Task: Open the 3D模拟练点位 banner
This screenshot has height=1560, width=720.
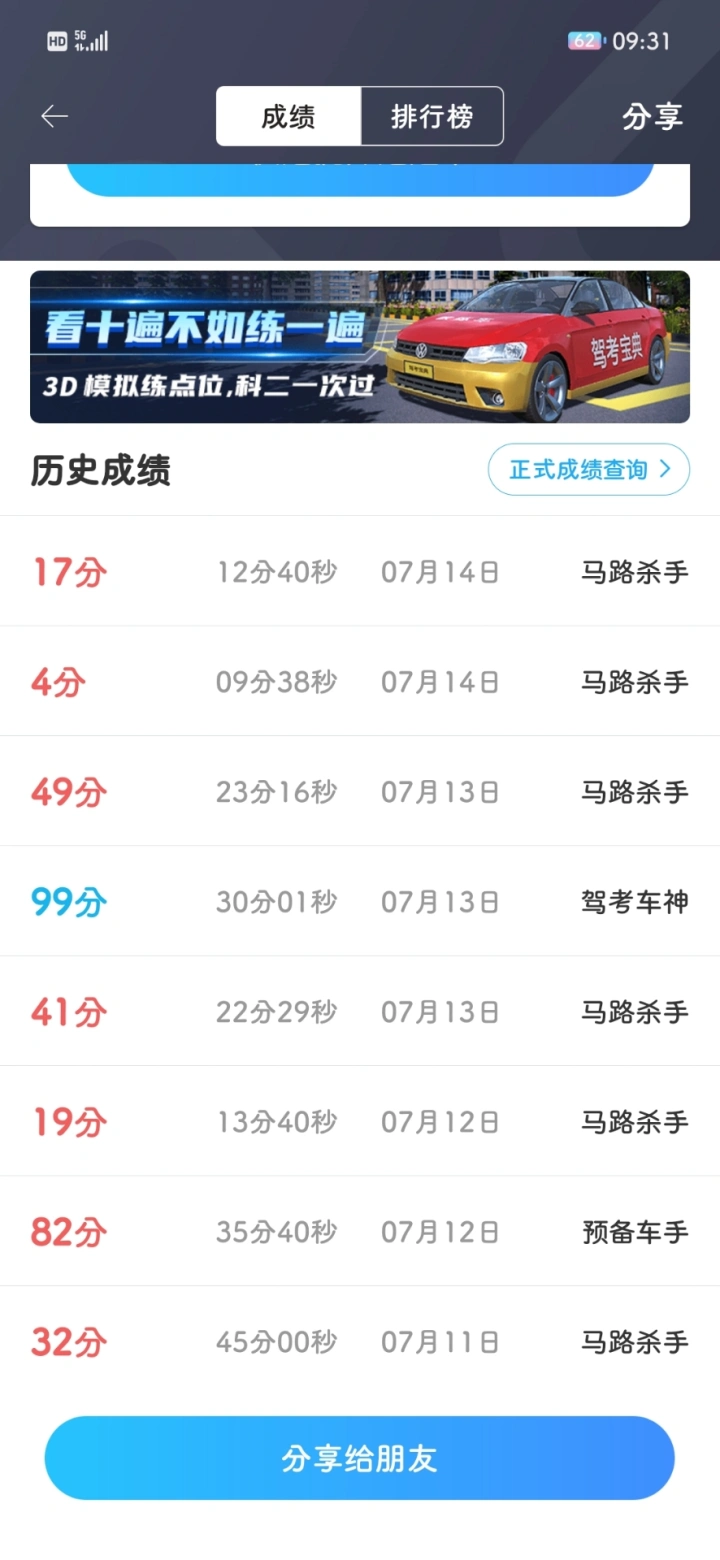Action: (360, 347)
